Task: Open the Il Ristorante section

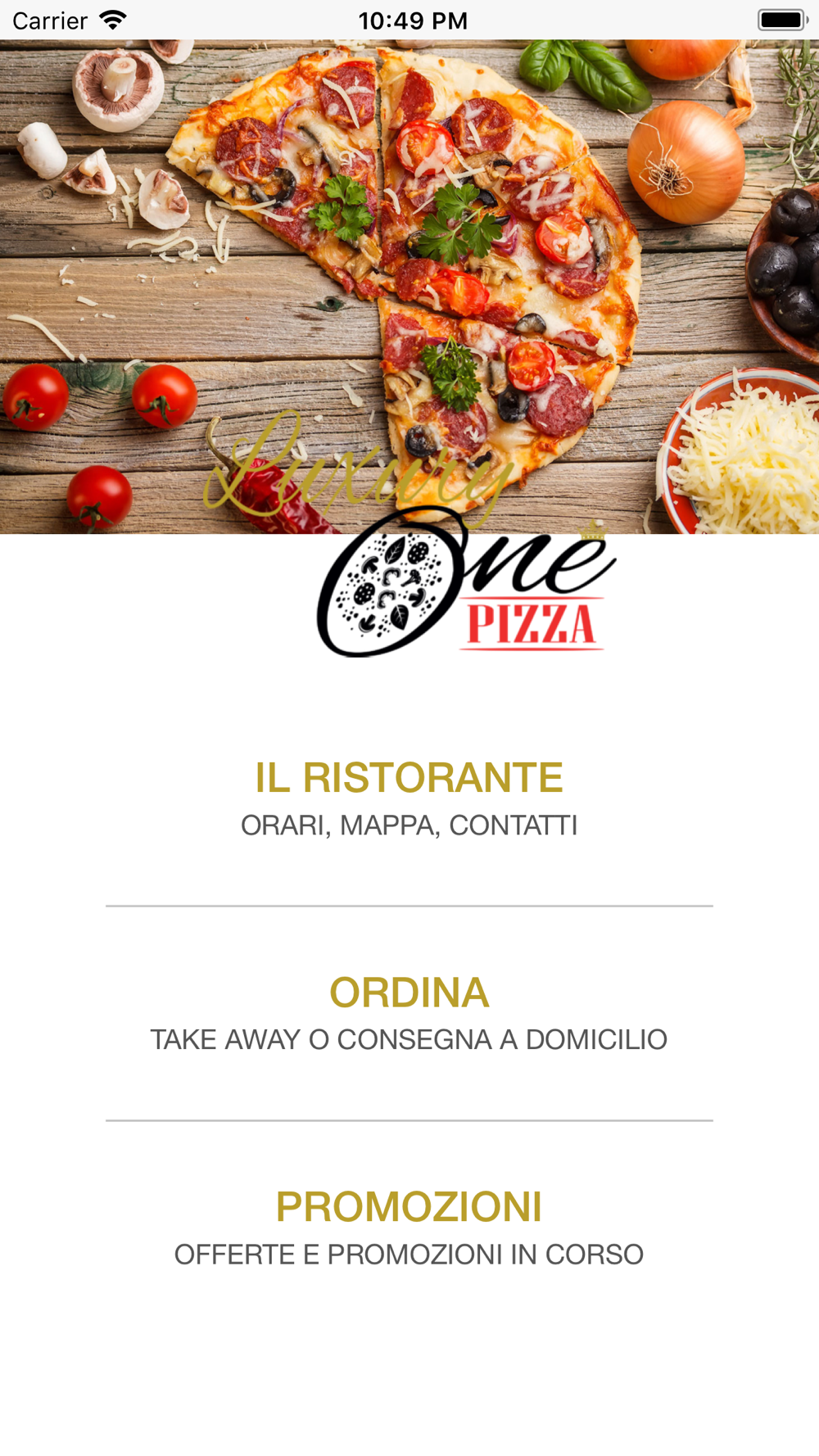Action: (x=409, y=797)
